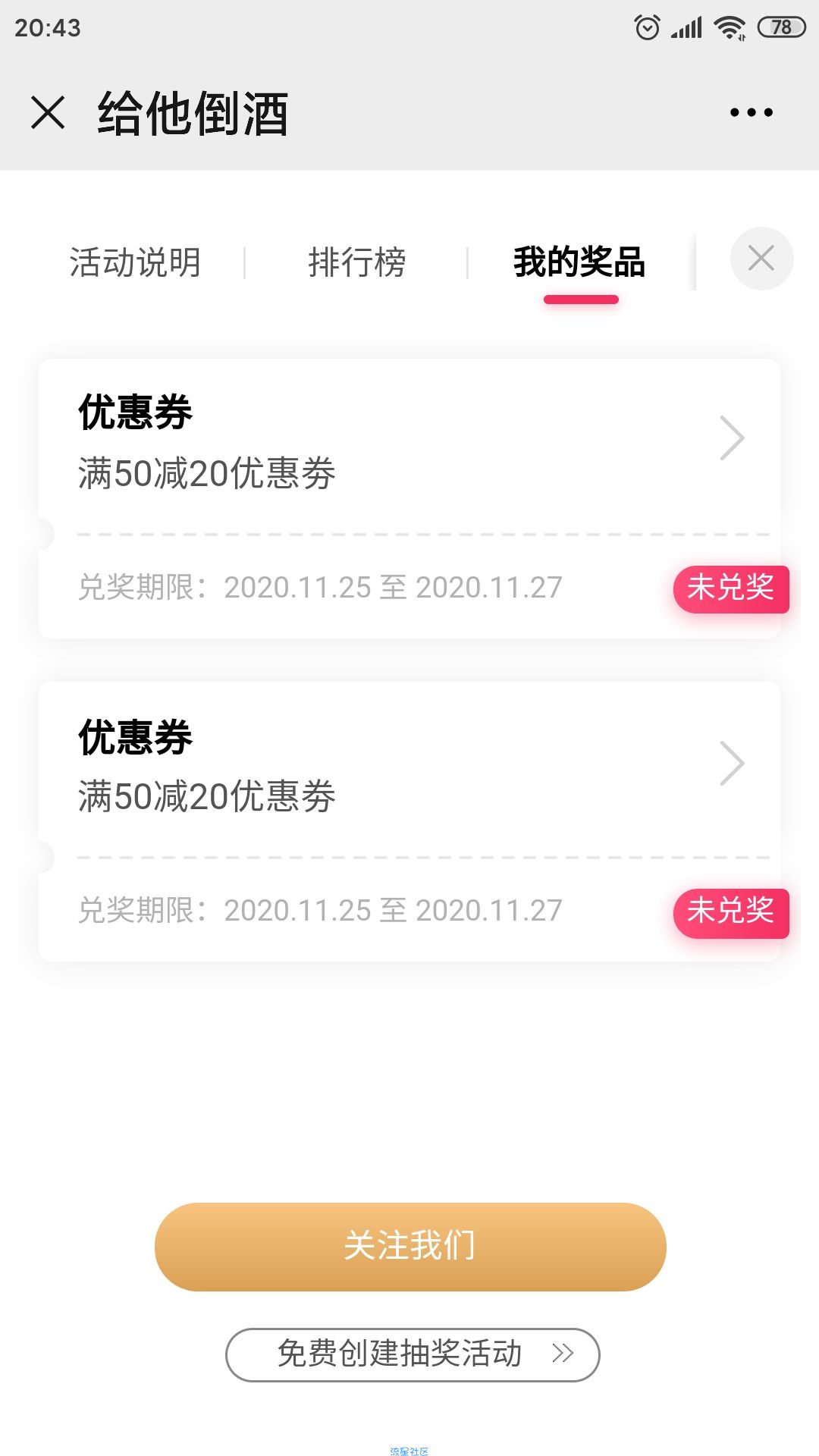
Task: Select the 我的奖品 tab
Action: 579,262
